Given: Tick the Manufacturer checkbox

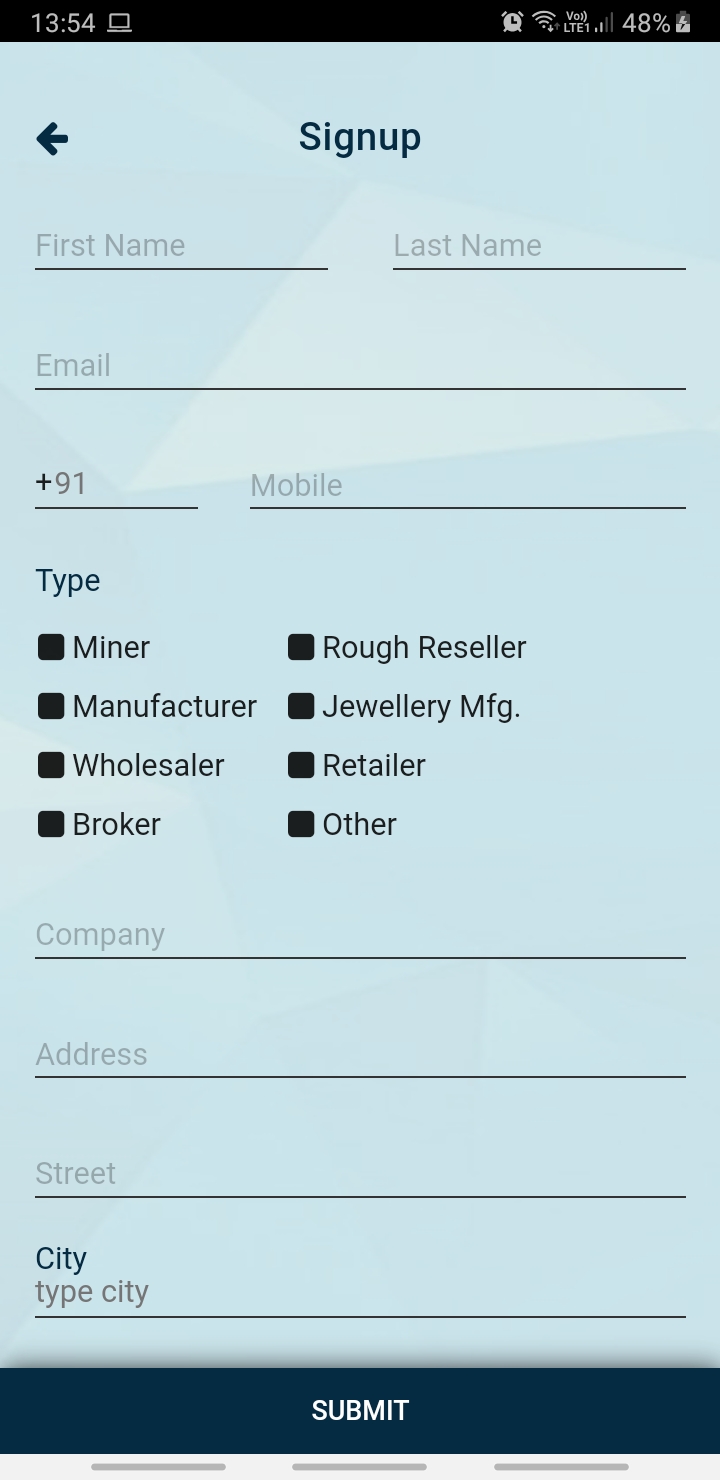Looking at the screenshot, I should point(51,706).
